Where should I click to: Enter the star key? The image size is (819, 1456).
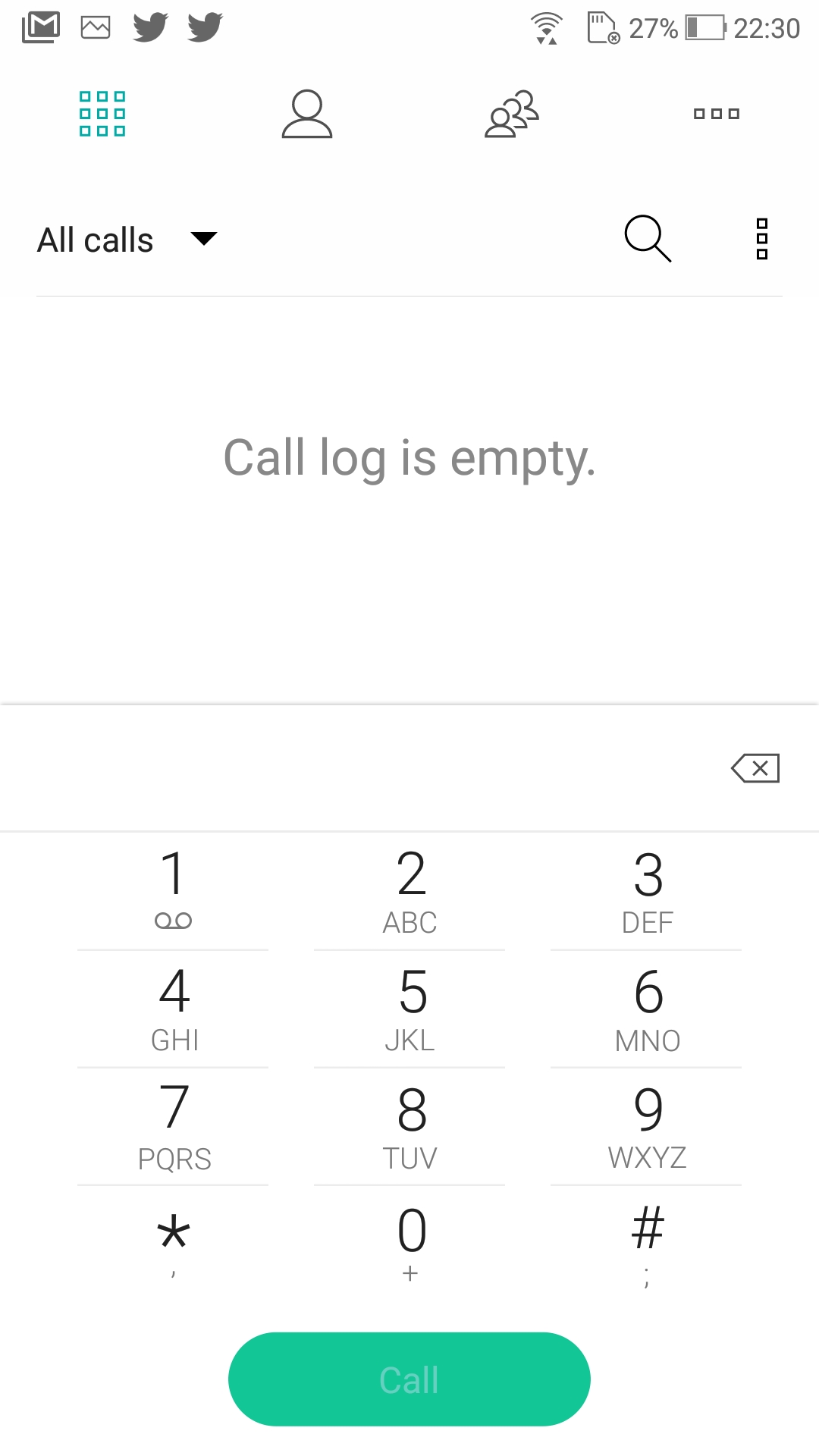click(x=173, y=1245)
